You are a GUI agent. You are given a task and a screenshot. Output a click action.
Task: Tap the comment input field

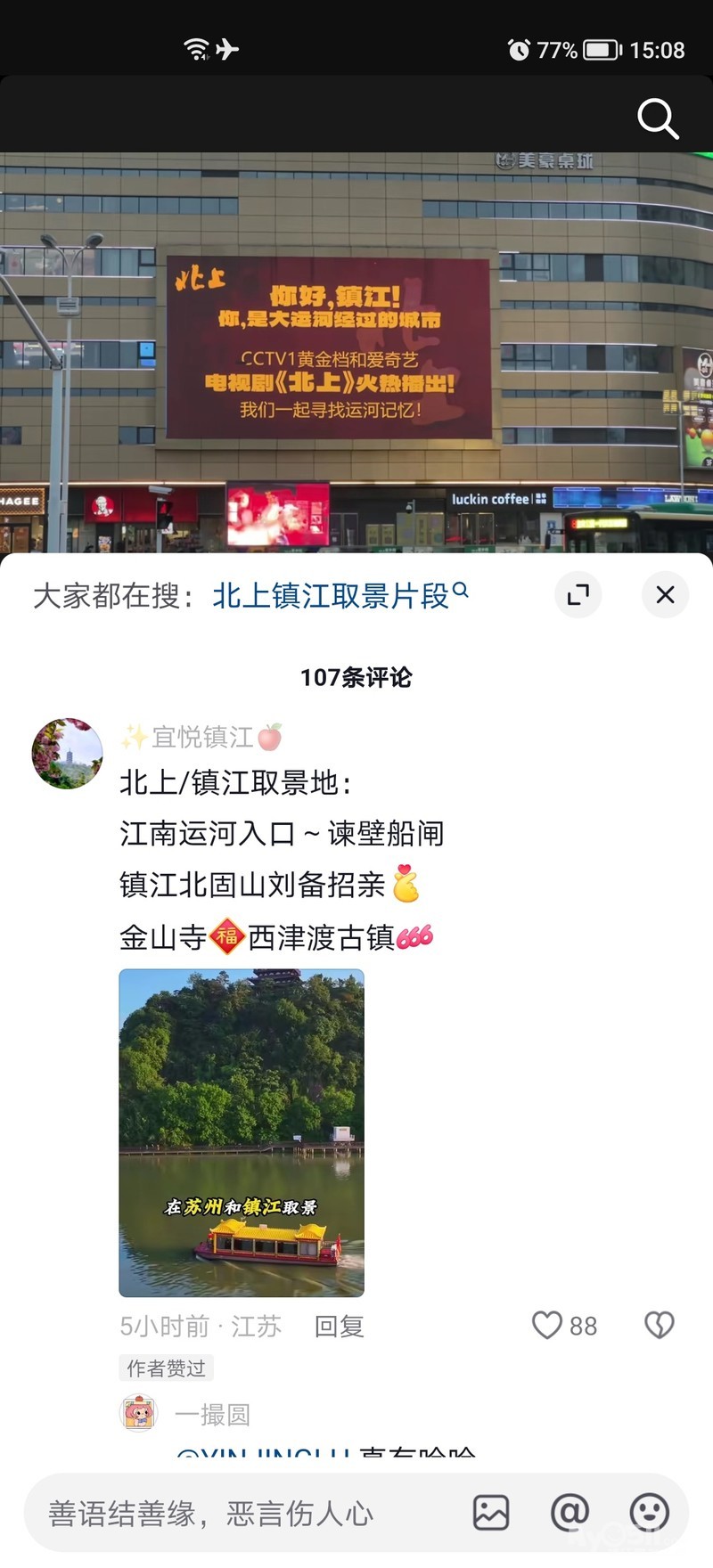click(x=241, y=1513)
